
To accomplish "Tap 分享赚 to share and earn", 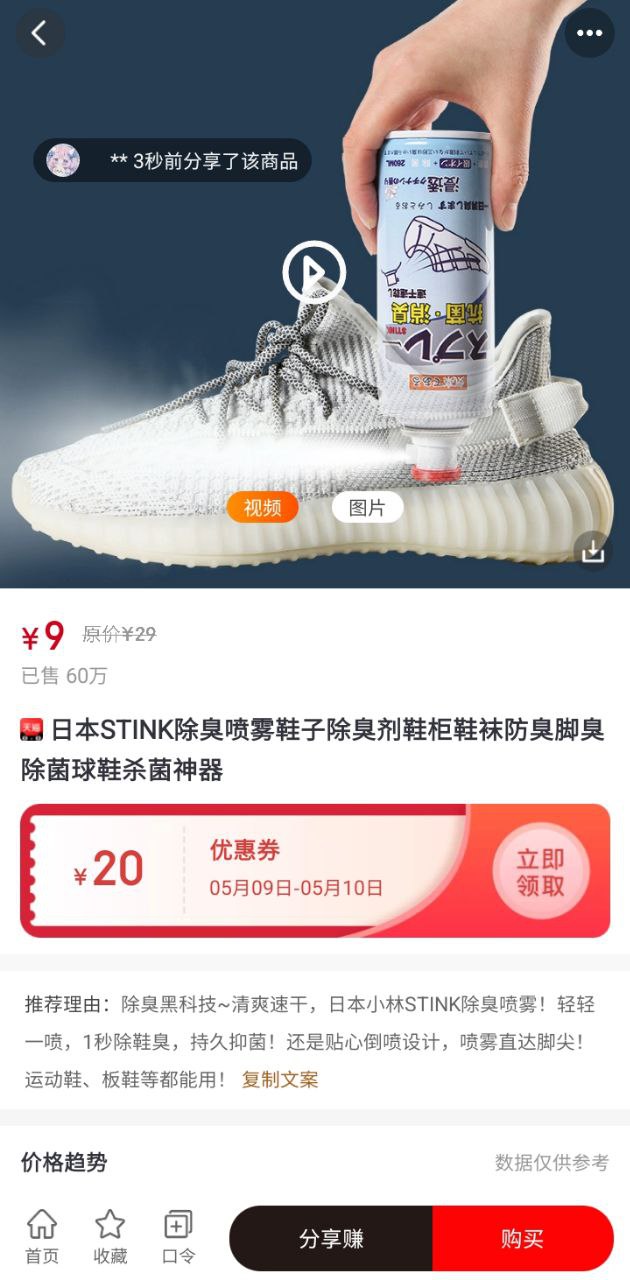I will 331,1239.
